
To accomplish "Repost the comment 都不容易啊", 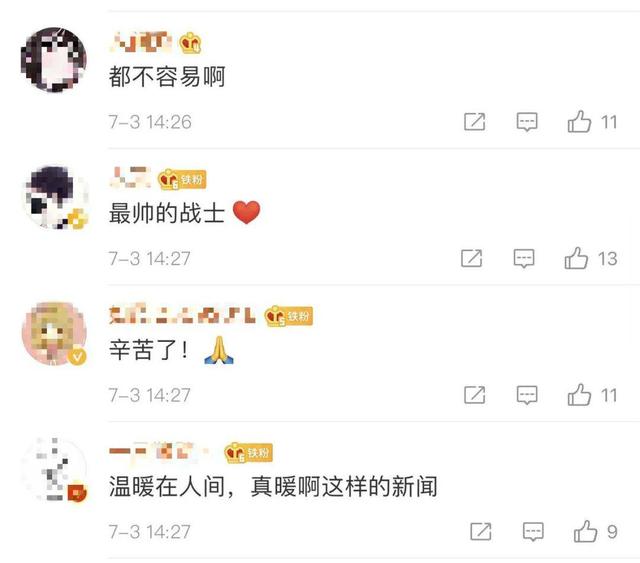I will 475,122.
